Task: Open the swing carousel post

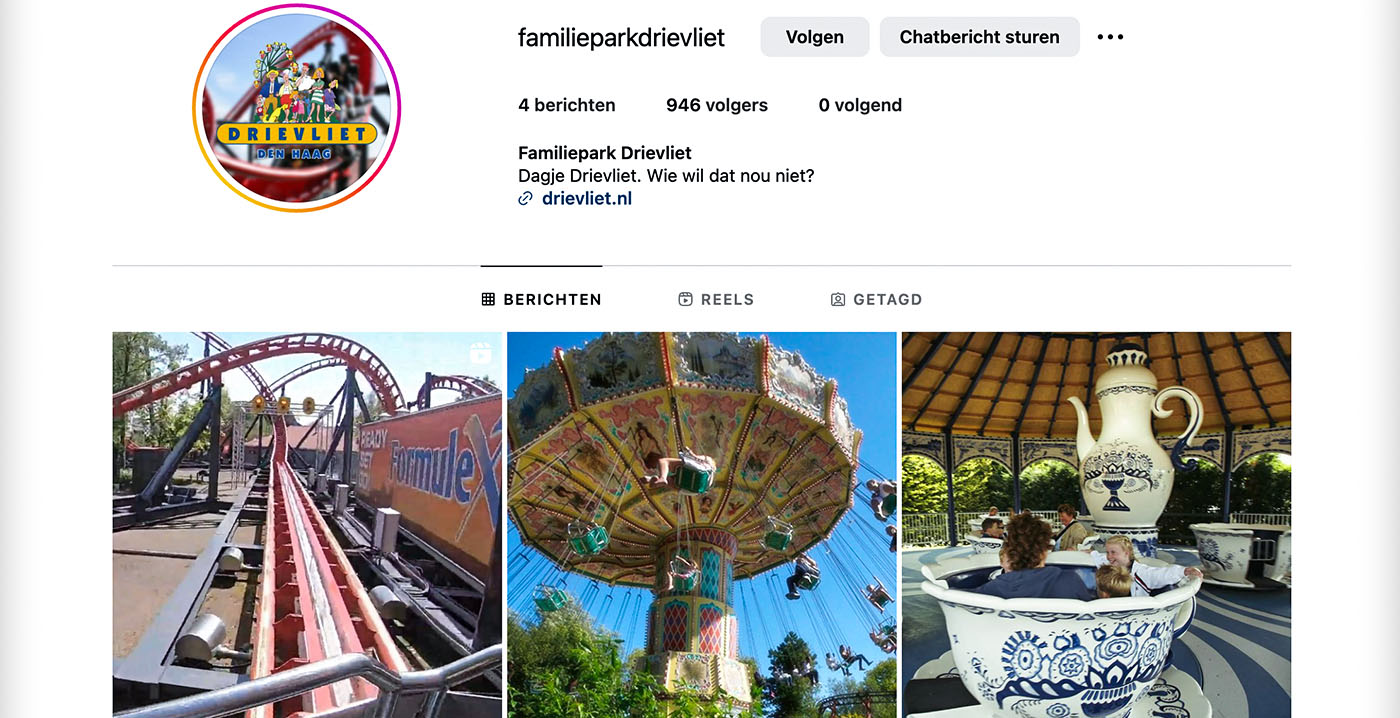Action: click(701, 524)
